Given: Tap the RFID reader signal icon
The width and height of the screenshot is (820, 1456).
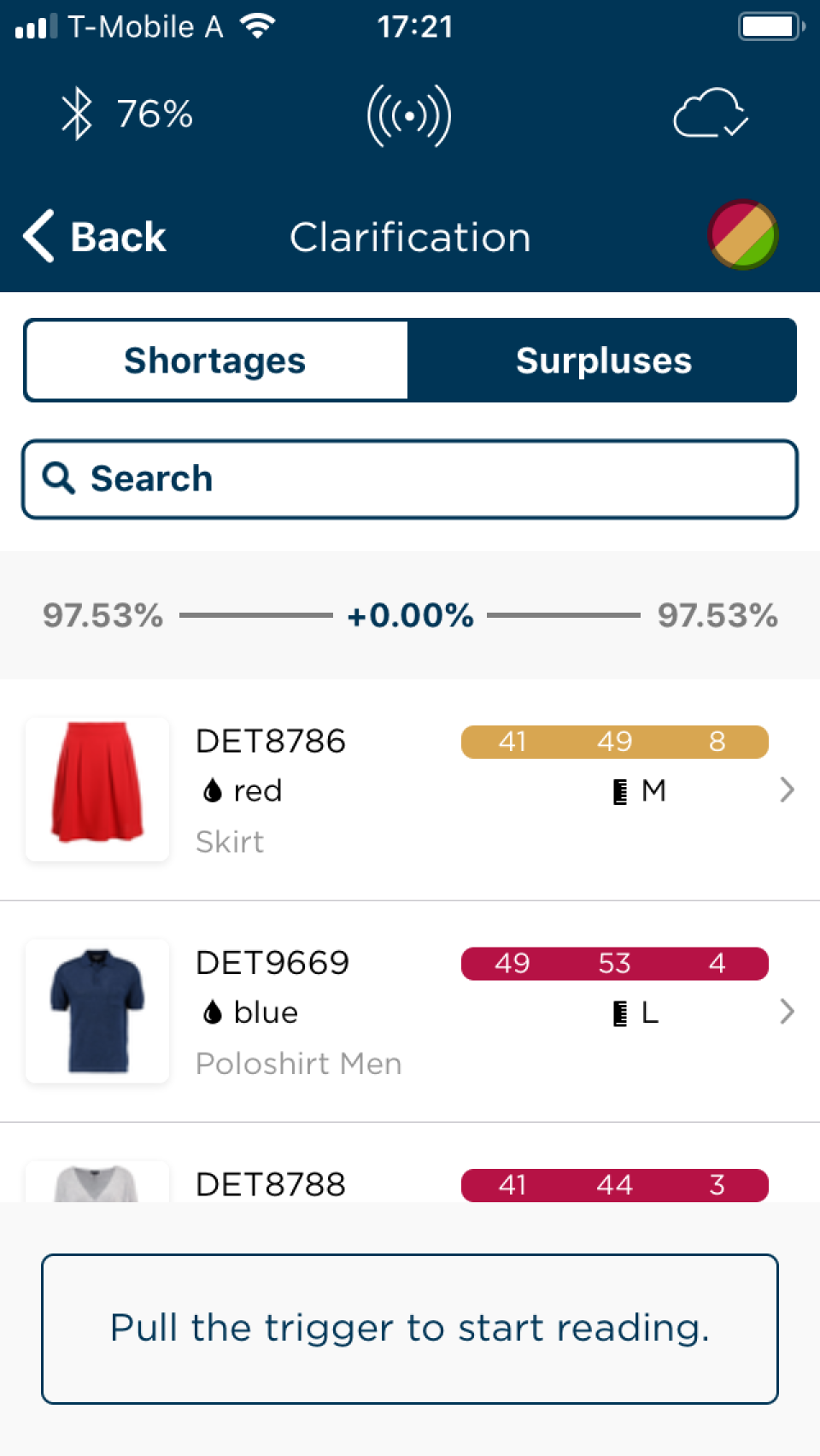Looking at the screenshot, I should click(x=409, y=115).
